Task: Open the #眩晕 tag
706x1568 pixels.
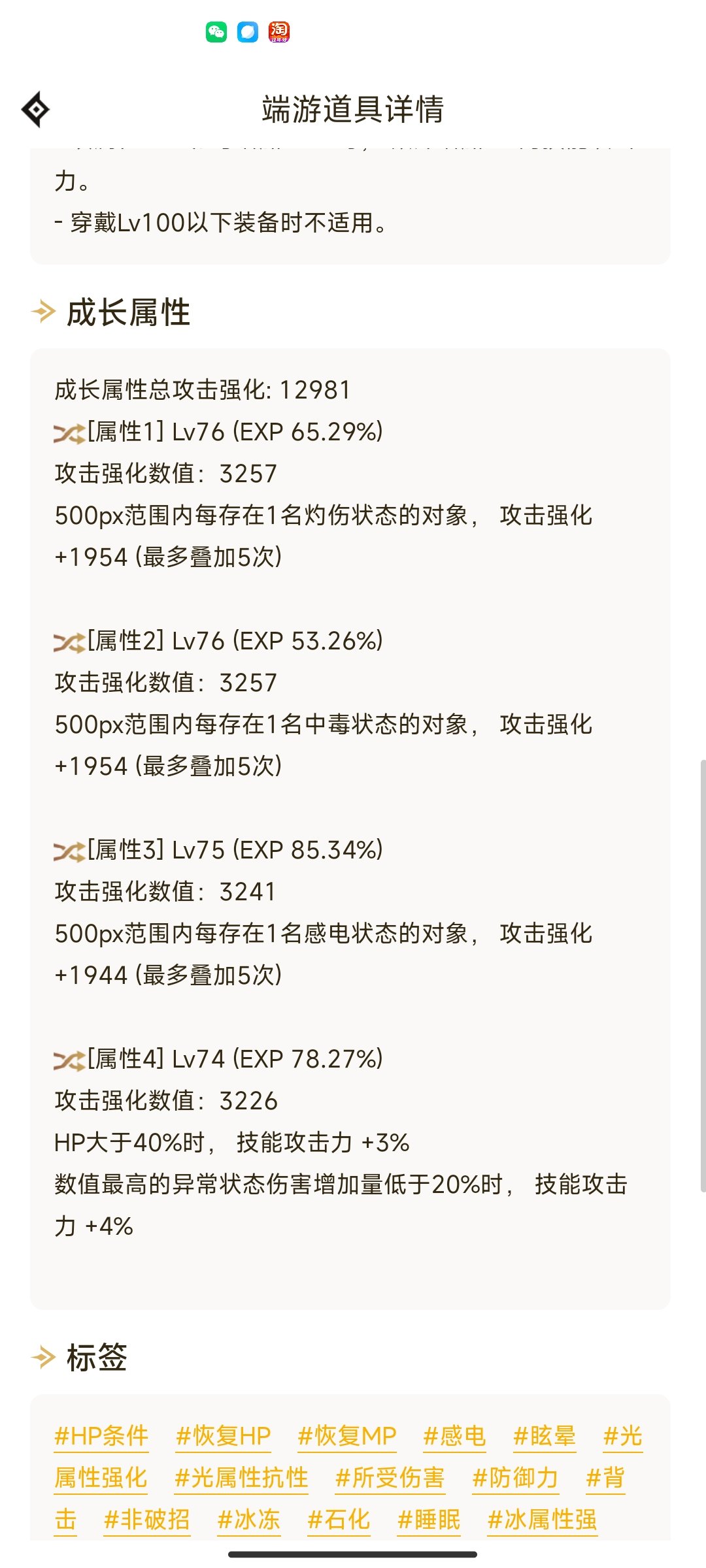Action: pos(545,1435)
